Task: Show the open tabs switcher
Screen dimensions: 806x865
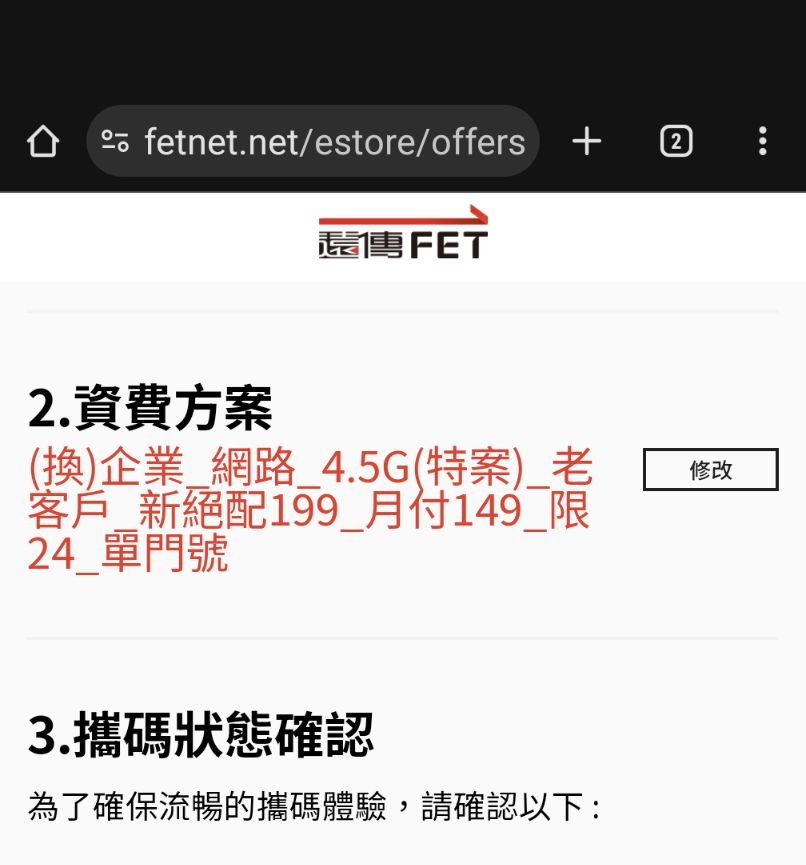Action: tap(676, 142)
